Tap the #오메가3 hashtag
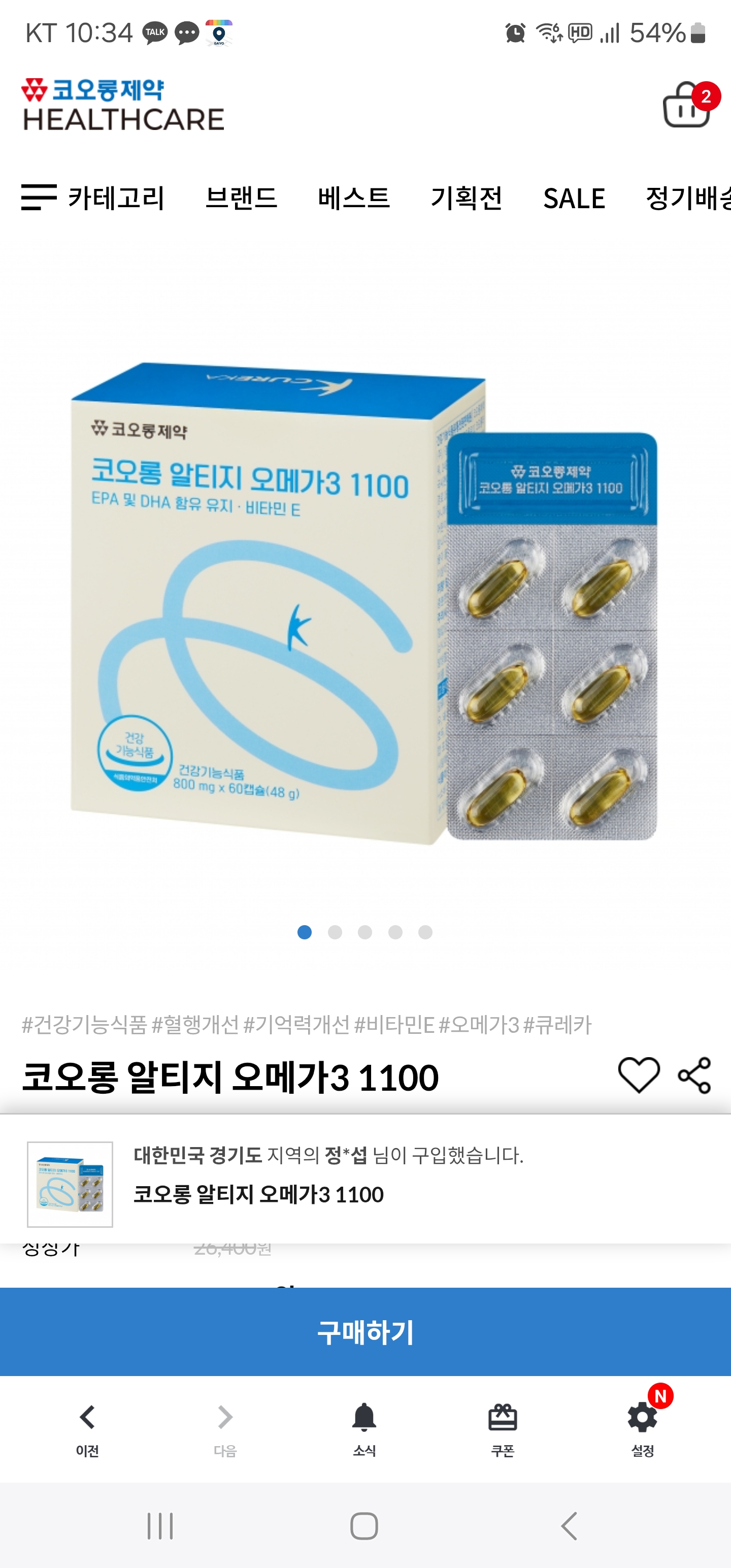Screen dimensions: 731x1568 (x=478, y=1025)
